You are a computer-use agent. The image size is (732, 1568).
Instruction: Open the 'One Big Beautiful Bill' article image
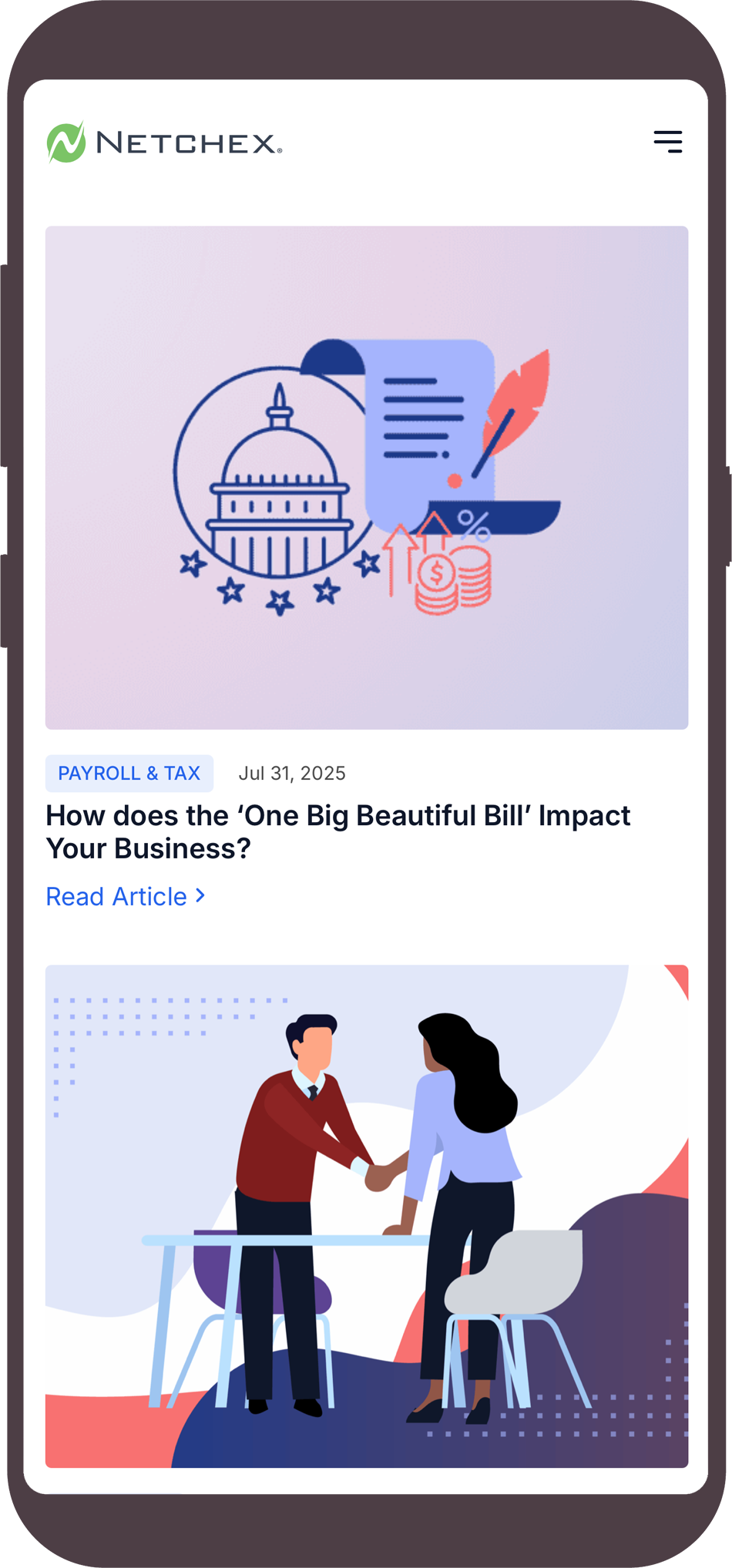click(x=367, y=478)
